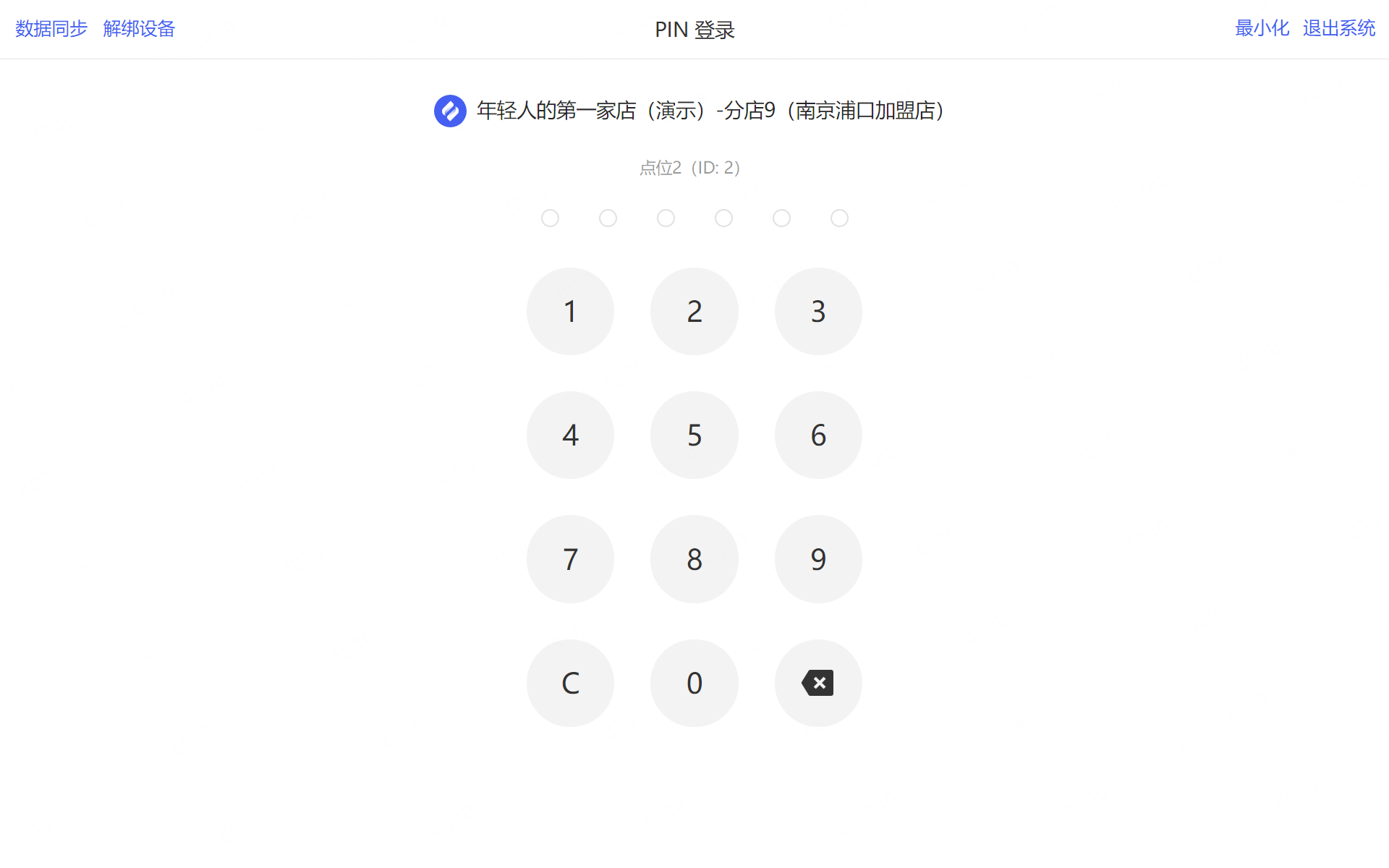Tap keypad number 3

point(817,312)
